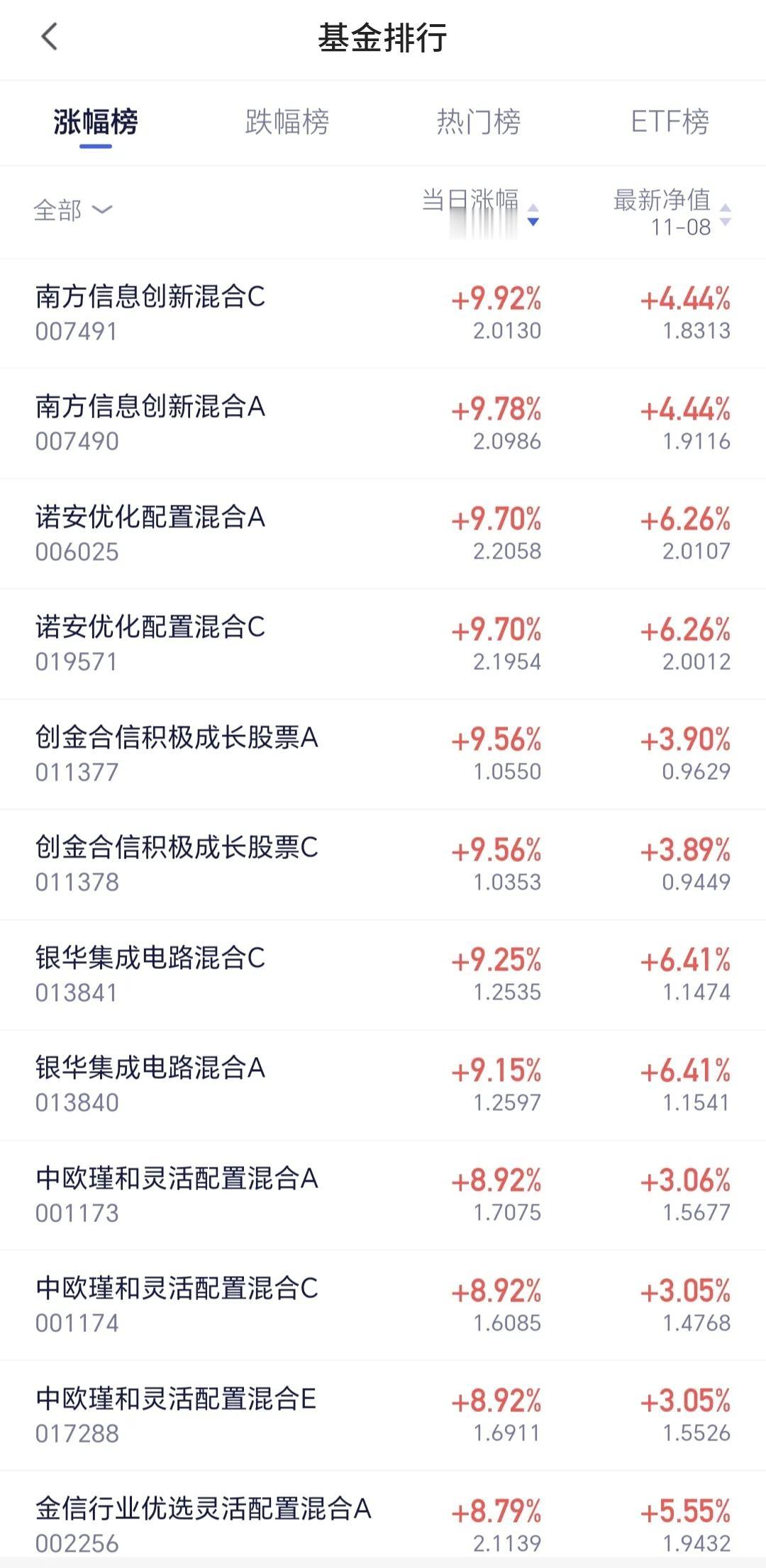
Task: Switch to the 热门榜 tab
Action: pyautogui.click(x=479, y=122)
